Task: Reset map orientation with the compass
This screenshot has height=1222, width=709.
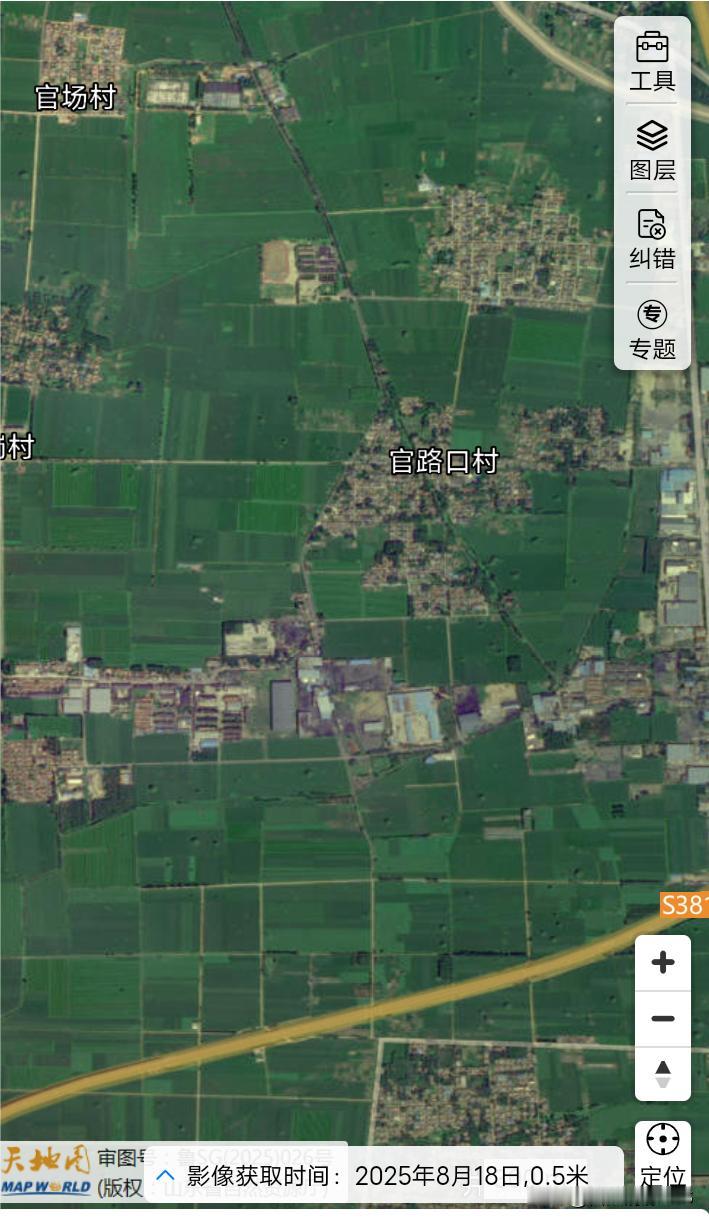Action: click(662, 1074)
